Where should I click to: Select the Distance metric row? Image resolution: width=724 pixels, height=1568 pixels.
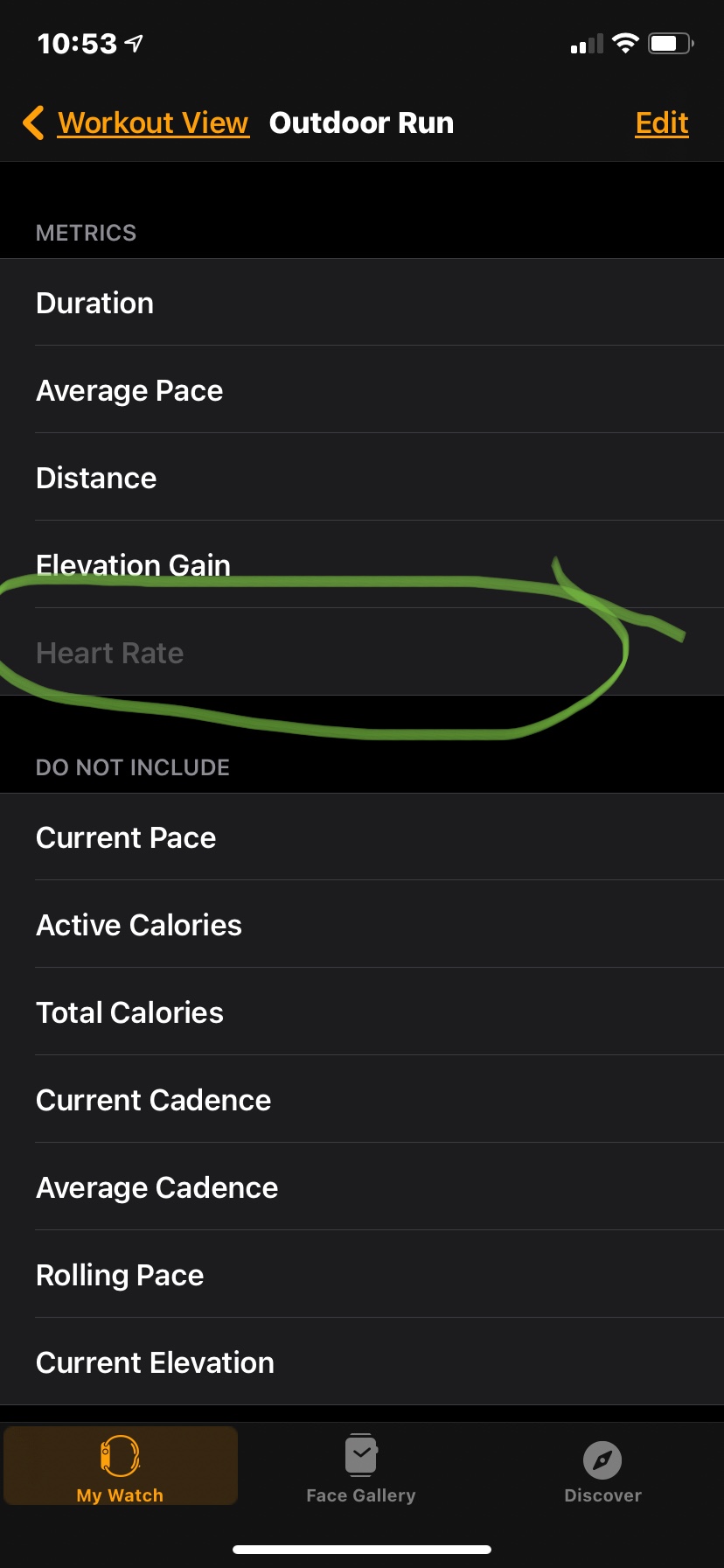(362, 478)
